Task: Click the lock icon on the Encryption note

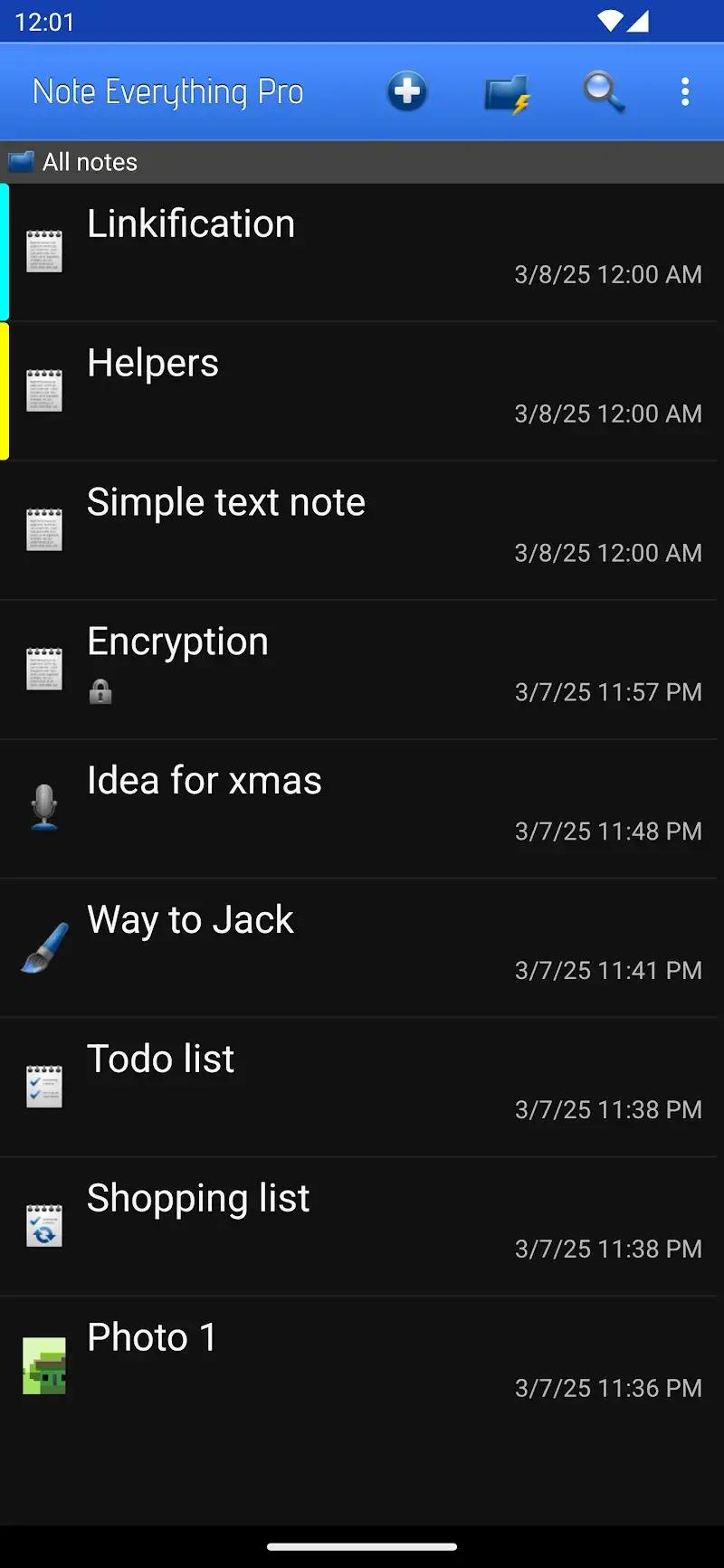Action: (100, 693)
